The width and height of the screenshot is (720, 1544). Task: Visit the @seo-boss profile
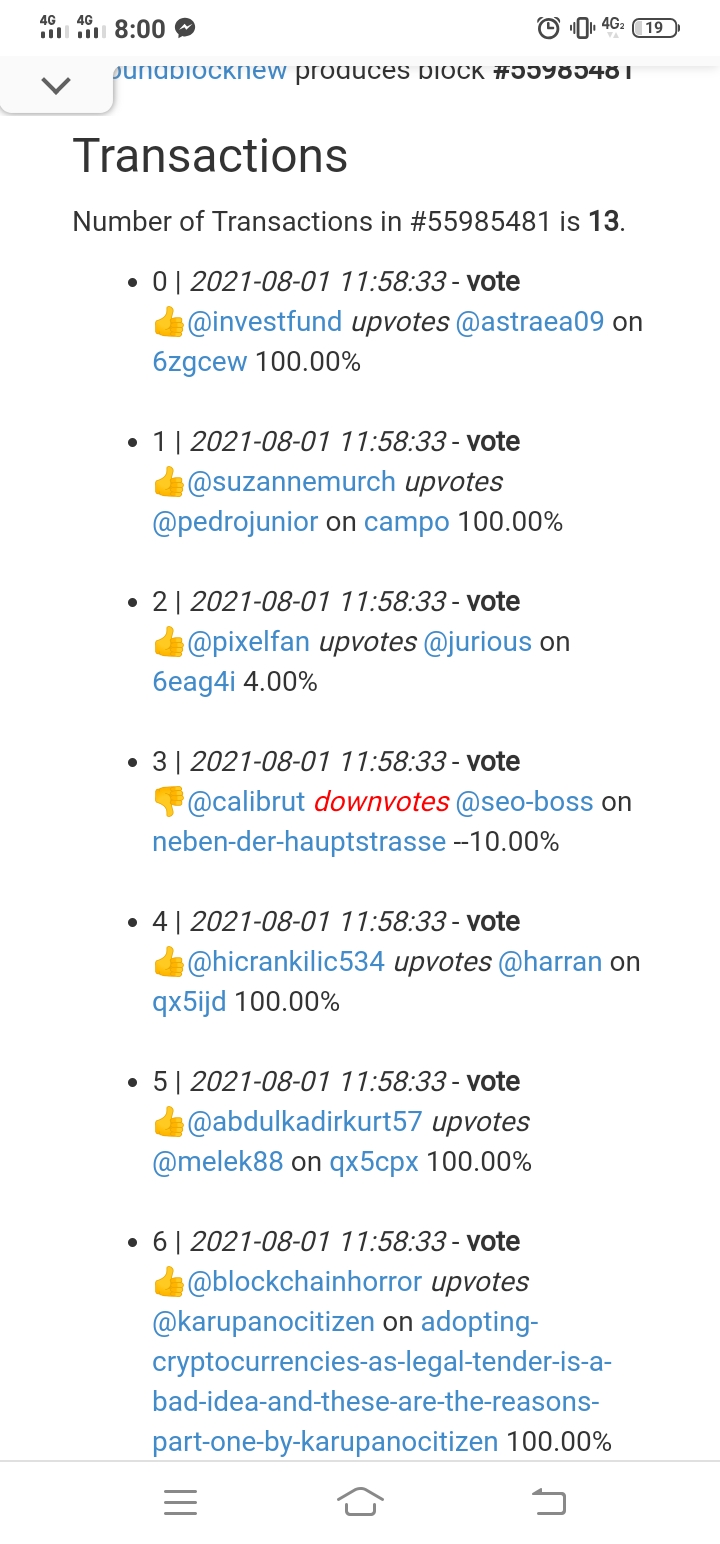(x=524, y=802)
